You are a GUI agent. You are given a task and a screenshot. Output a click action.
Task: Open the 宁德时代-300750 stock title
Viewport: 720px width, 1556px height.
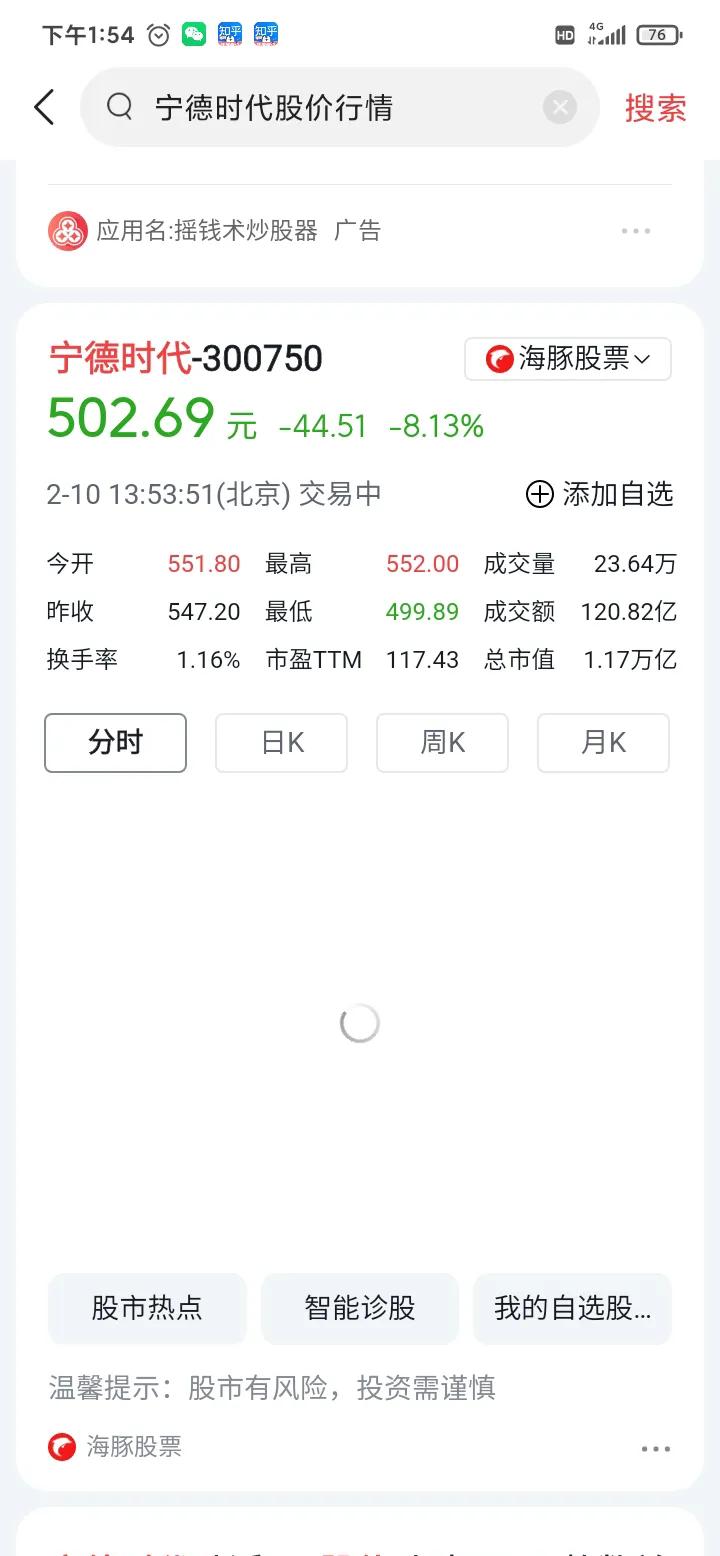click(186, 358)
